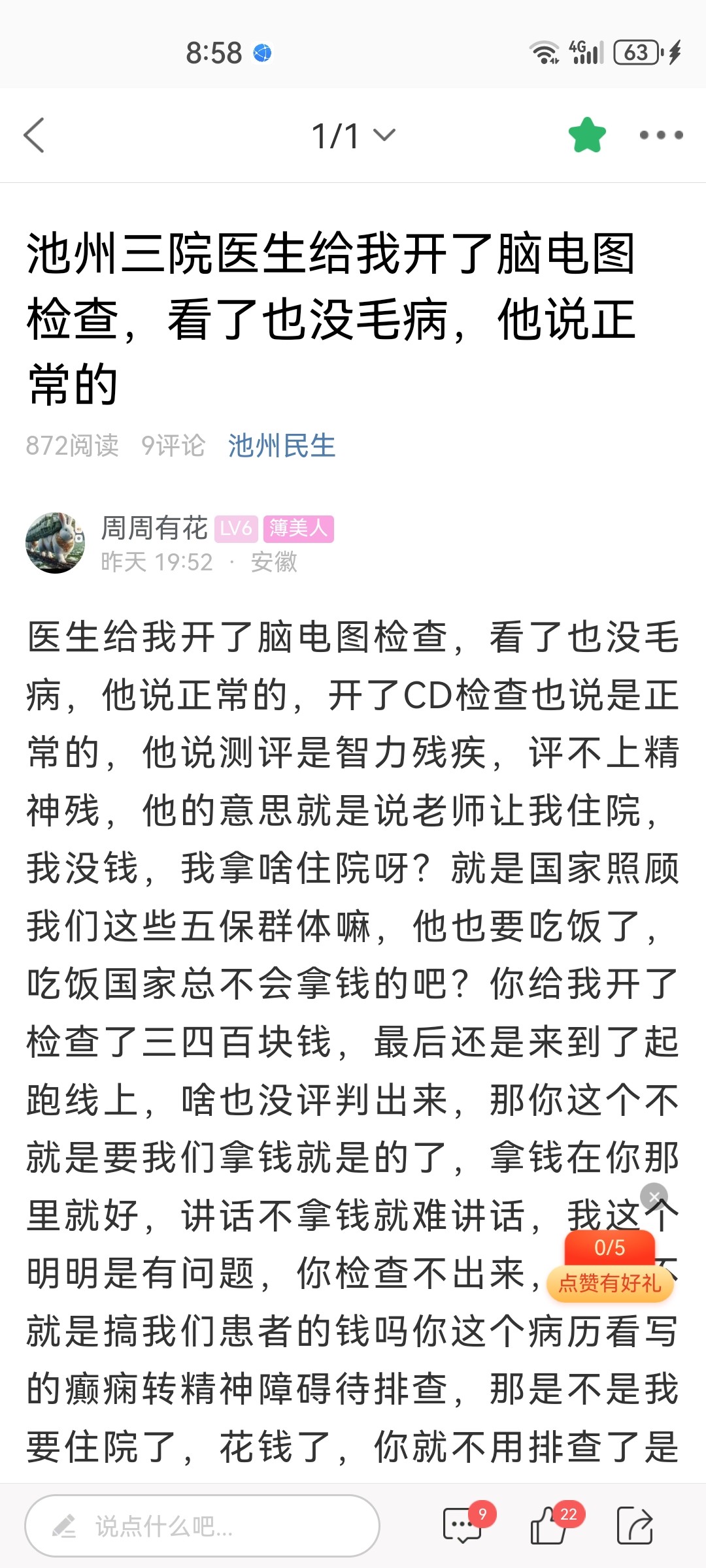
Task: Dismiss the 点赞有好礼 floating badge
Action: (654, 1197)
